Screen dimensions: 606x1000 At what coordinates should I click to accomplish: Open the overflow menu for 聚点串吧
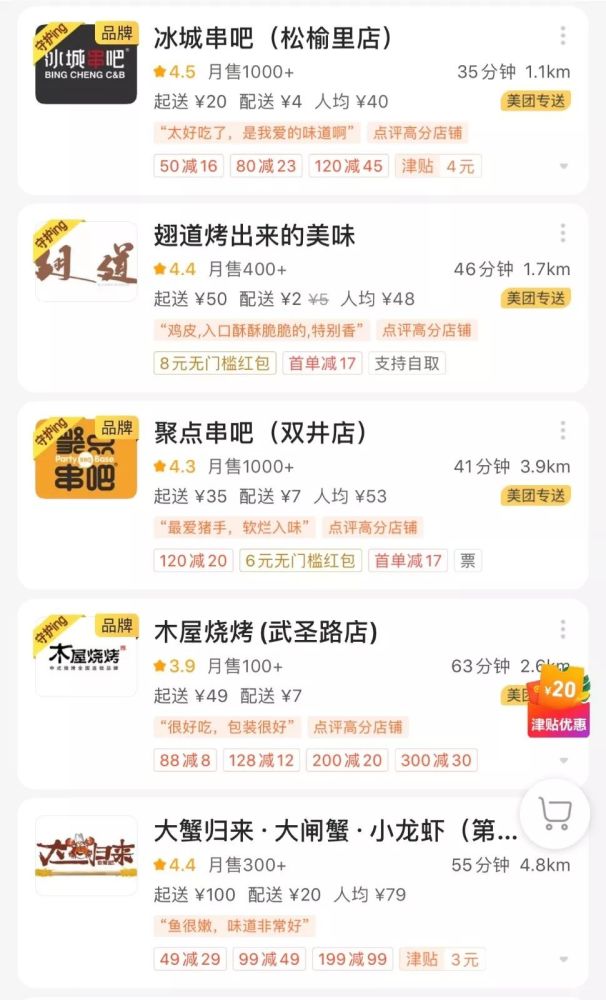tap(563, 432)
